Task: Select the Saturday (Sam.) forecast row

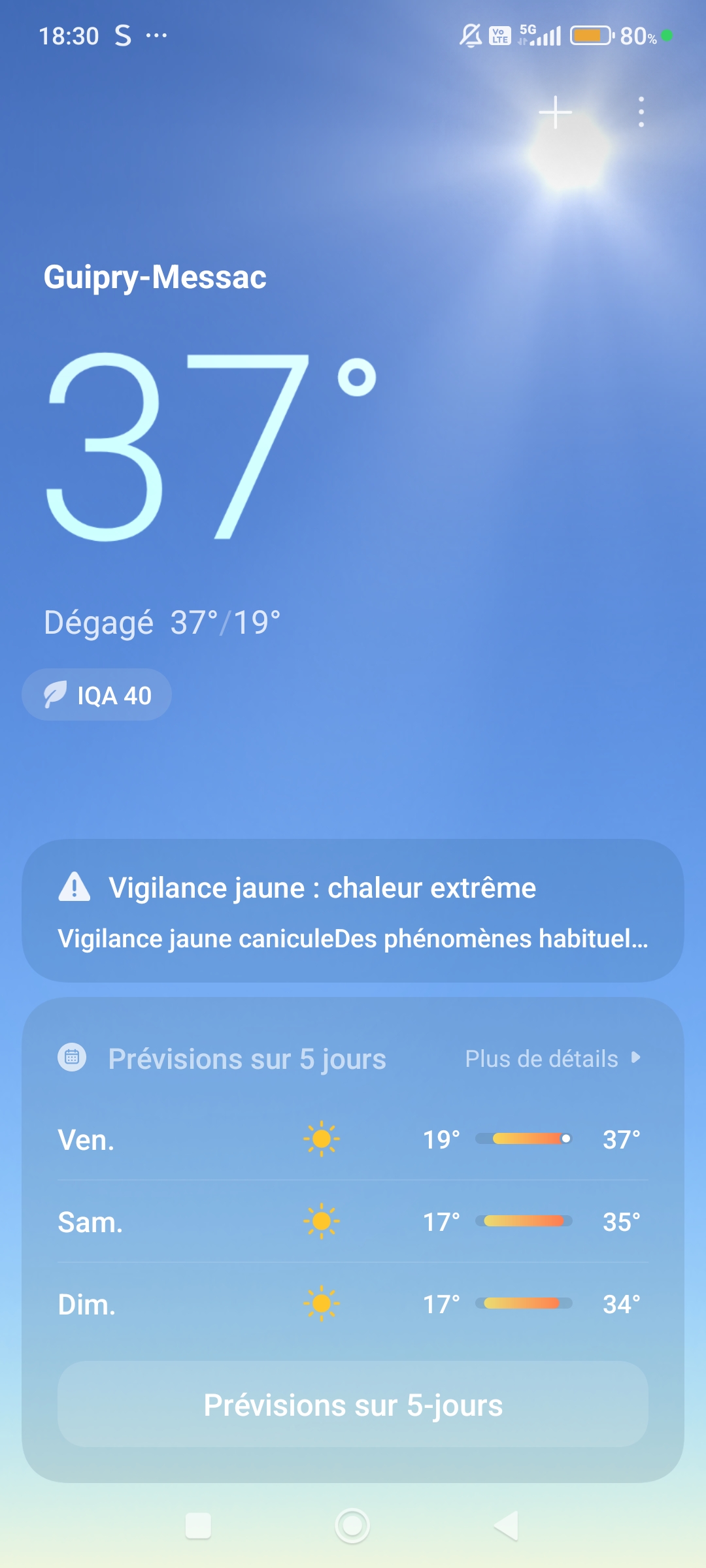Action: point(353,1222)
